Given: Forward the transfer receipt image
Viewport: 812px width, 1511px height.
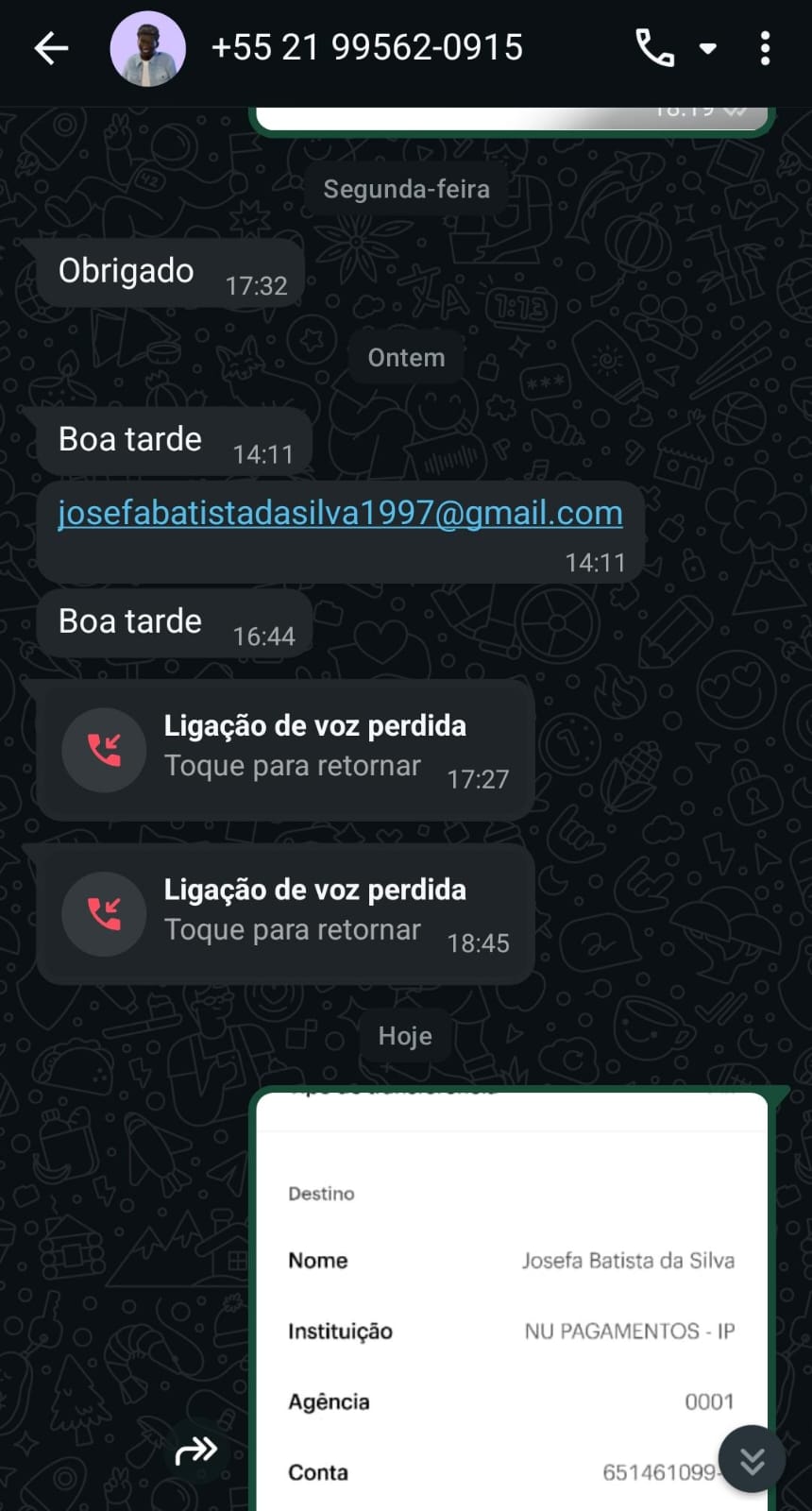Looking at the screenshot, I should click(196, 1450).
